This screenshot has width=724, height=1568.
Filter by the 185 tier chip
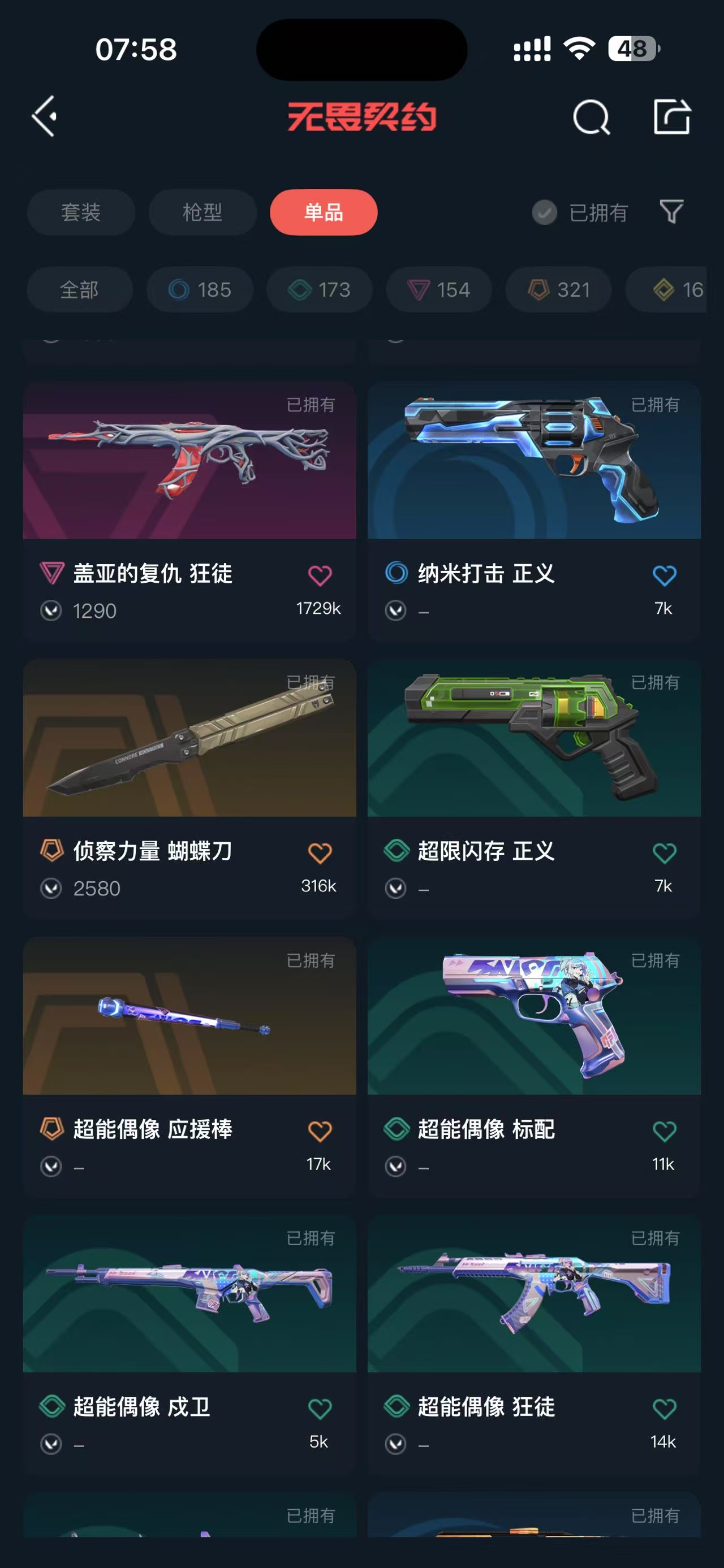coord(200,289)
